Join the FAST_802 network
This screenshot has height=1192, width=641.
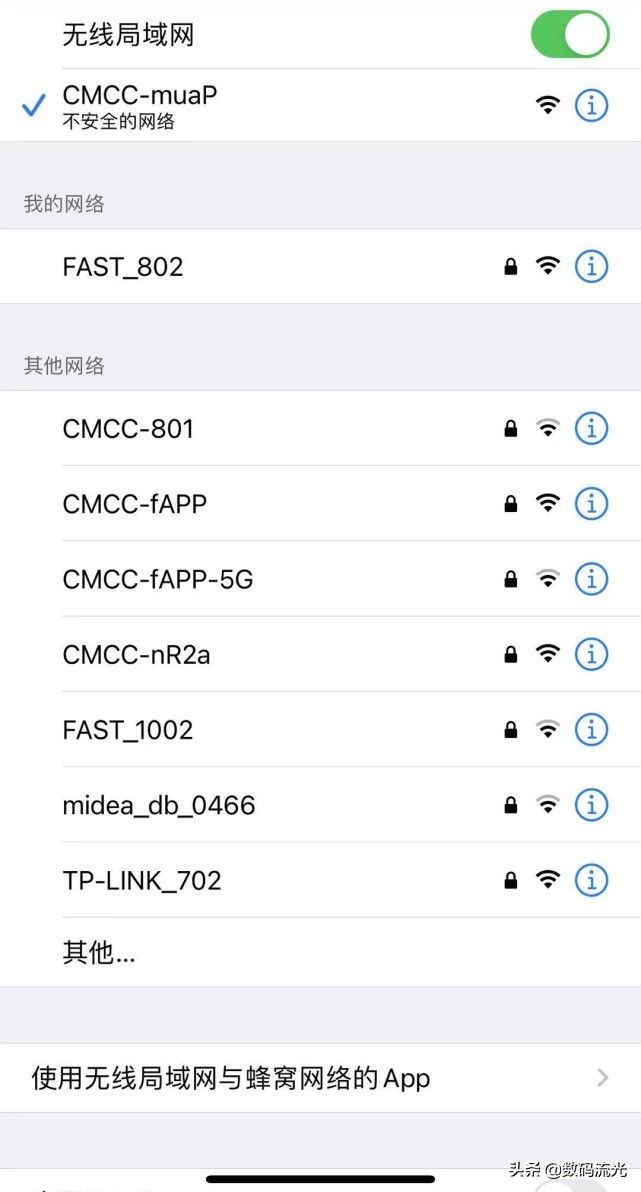click(x=123, y=267)
